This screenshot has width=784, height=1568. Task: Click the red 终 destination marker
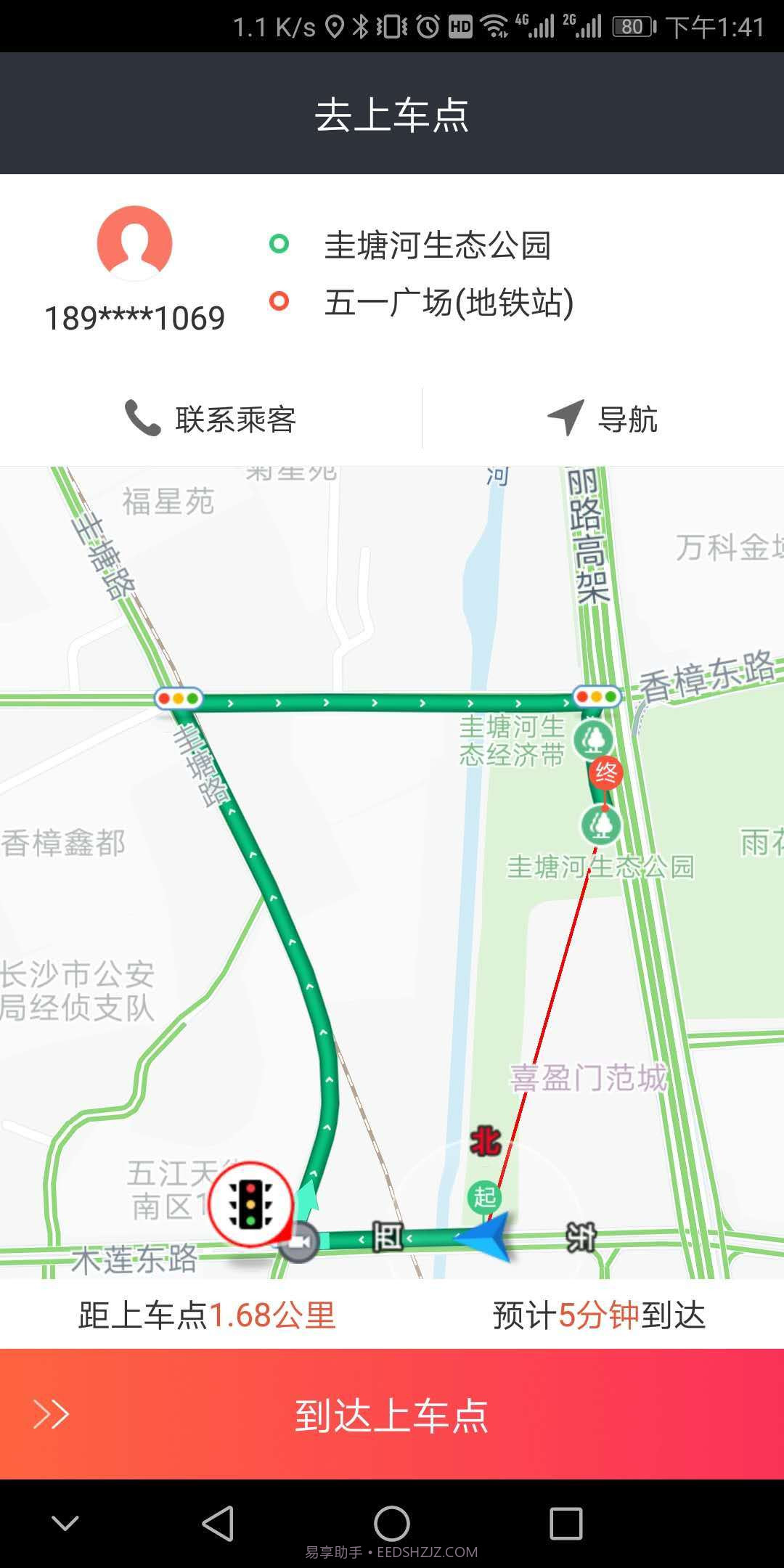[x=607, y=772]
